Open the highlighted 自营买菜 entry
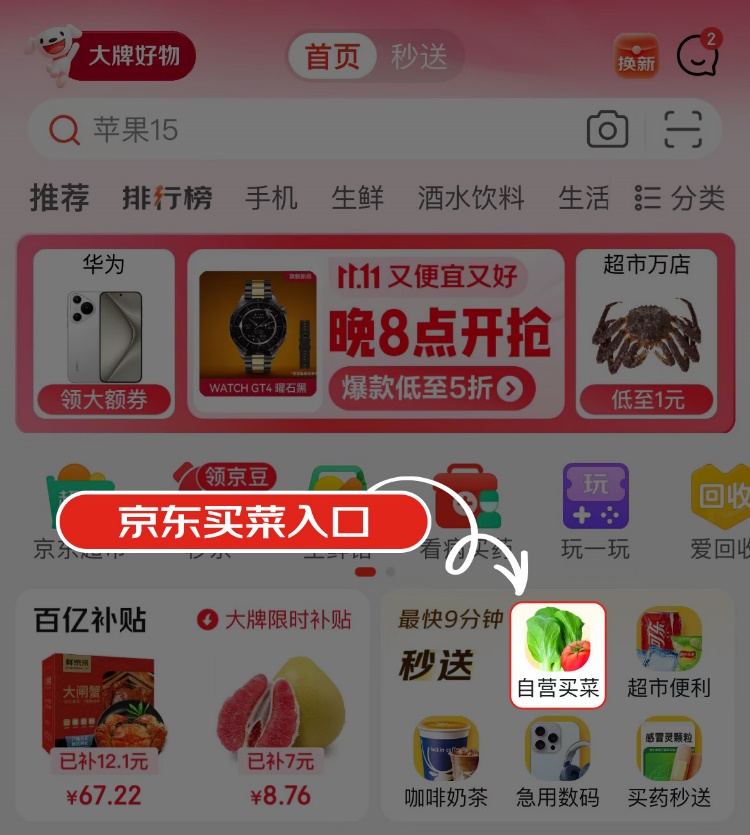Viewport: 750px width, 835px height. (558, 655)
